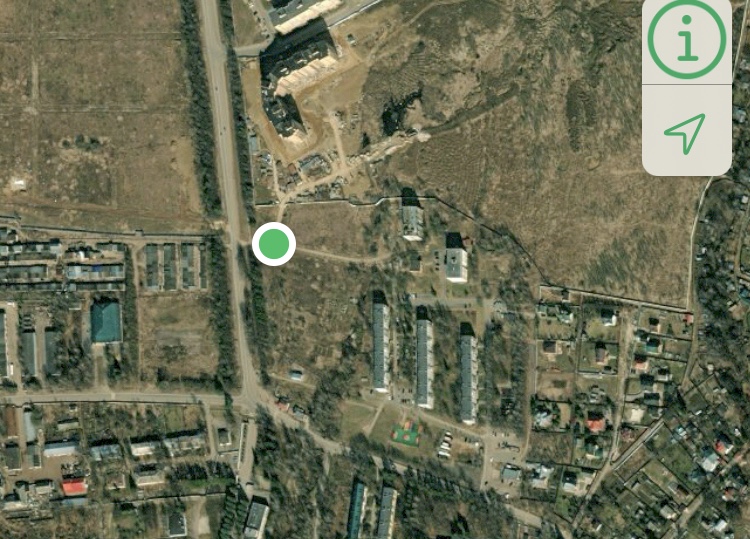Open the map info button

686,40
